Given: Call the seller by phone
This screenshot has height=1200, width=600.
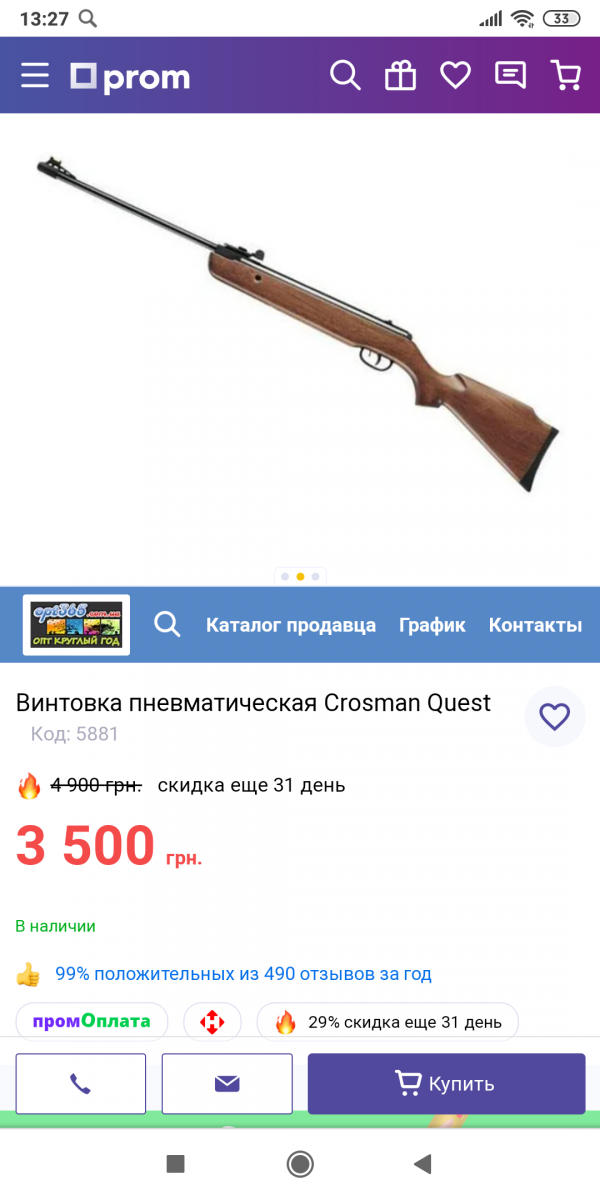Looking at the screenshot, I should tap(81, 1083).
